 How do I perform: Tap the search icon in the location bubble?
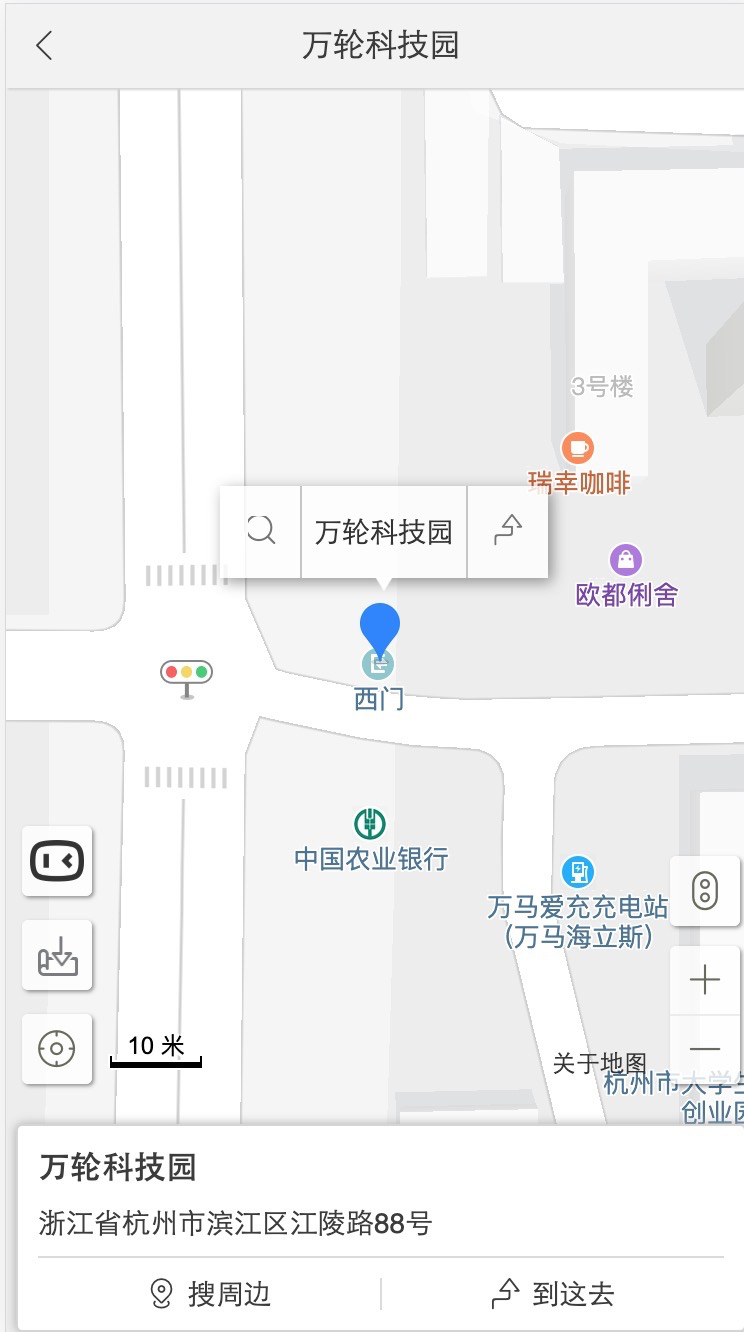coord(261,531)
